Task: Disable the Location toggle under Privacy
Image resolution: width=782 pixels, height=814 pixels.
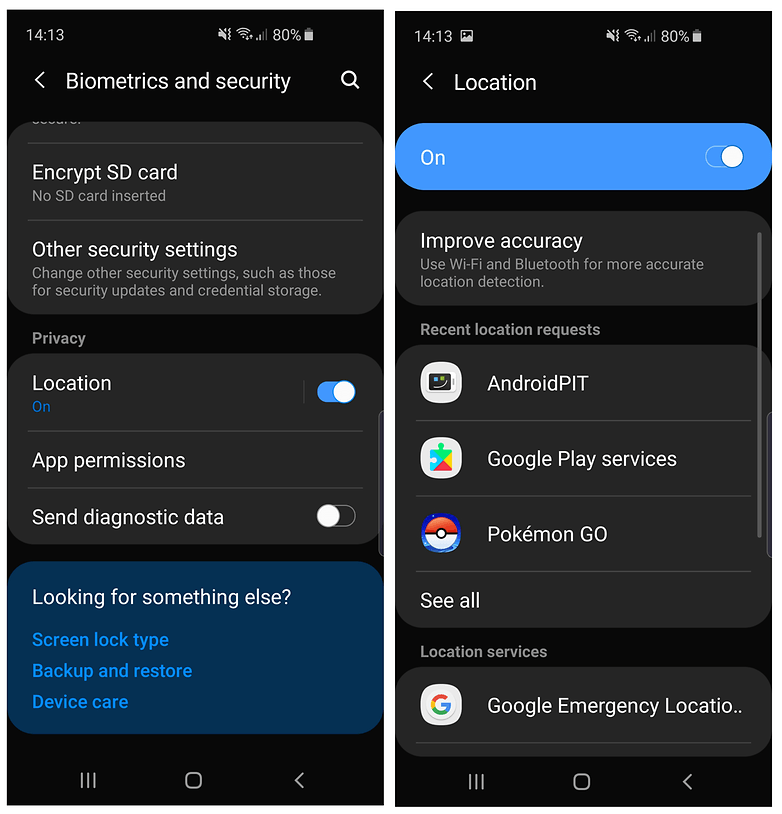Action: click(x=336, y=392)
